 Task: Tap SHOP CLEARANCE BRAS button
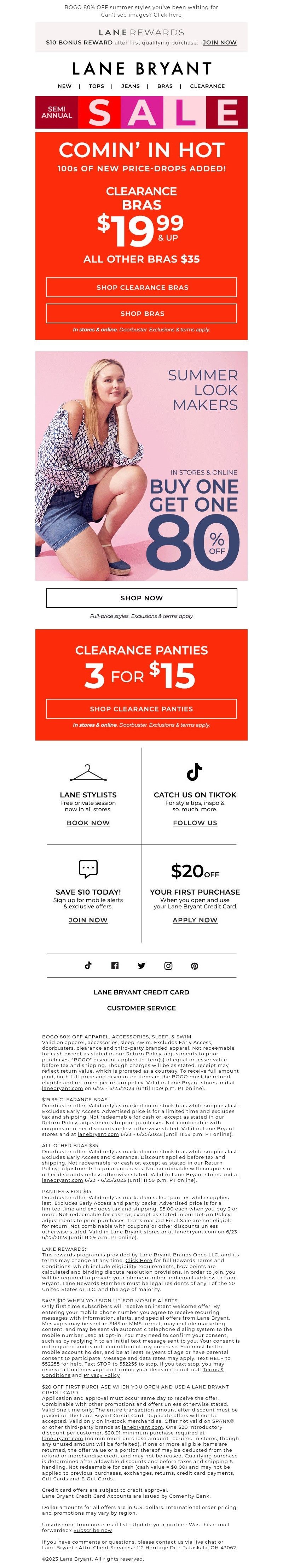click(141, 287)
